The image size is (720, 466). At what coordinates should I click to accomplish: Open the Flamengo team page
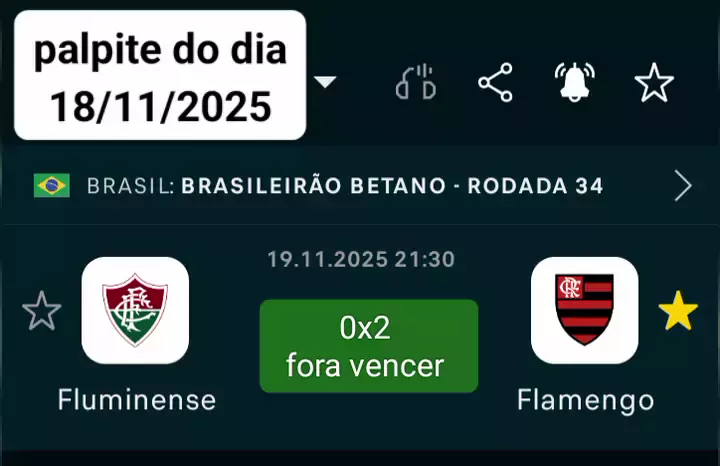584,310
